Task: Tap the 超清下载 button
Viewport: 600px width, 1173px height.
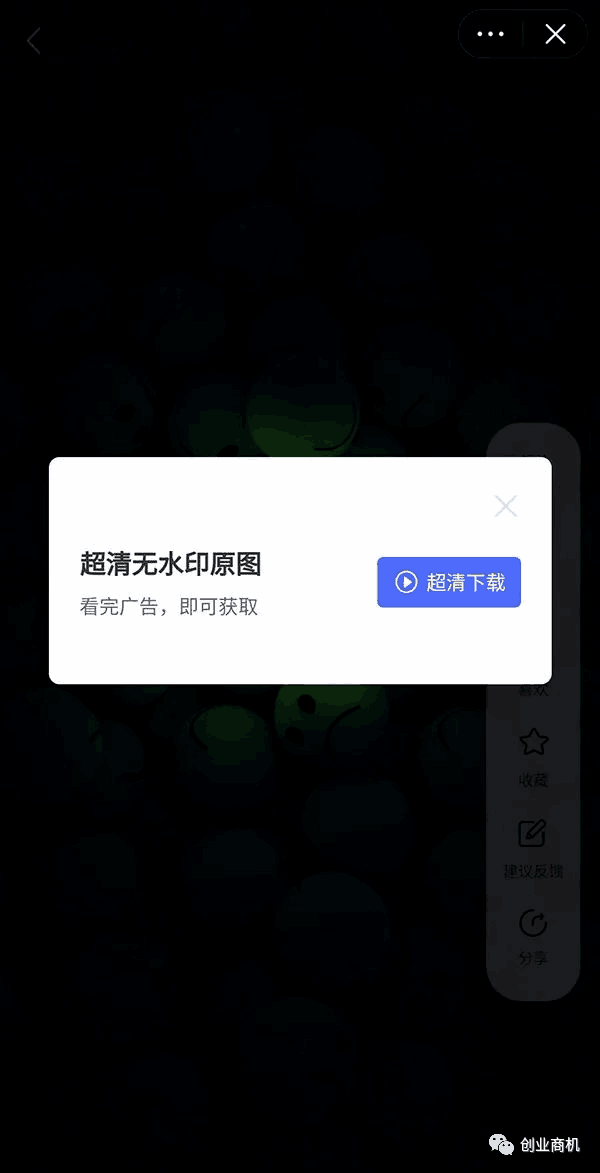Action: (x=449, y=582)
